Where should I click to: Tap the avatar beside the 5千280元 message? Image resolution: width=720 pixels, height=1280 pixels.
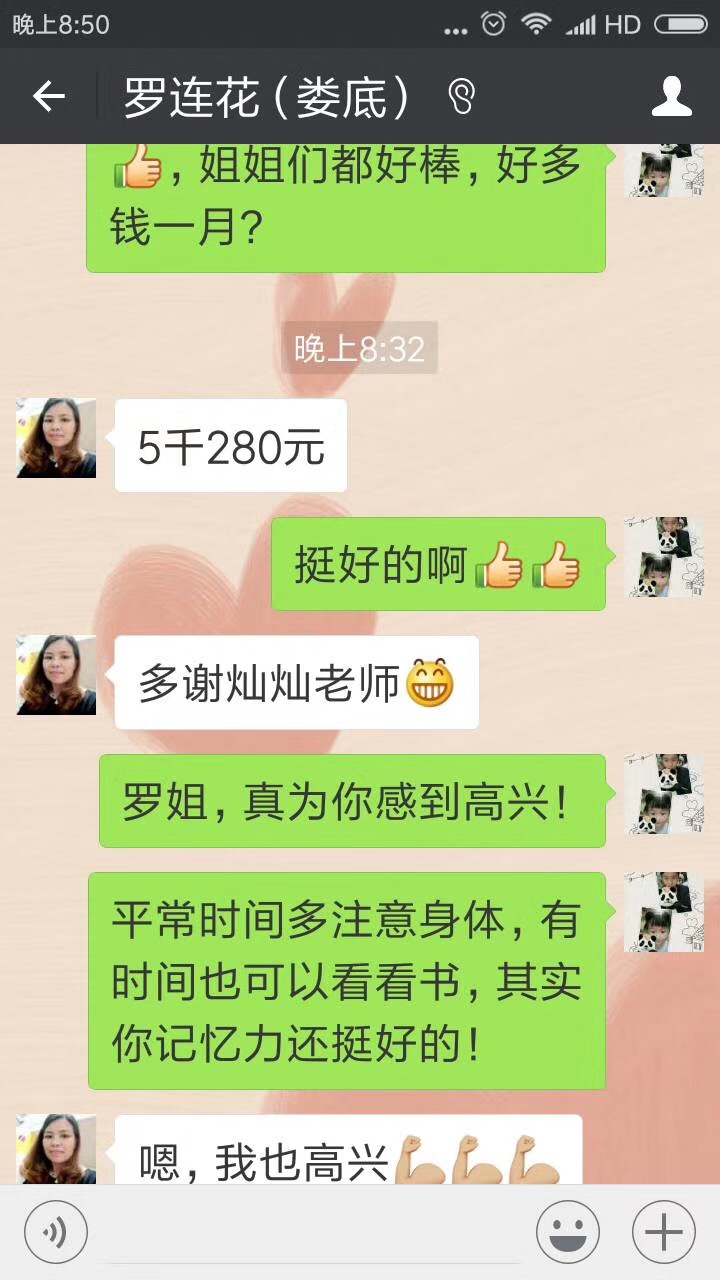click(56, 438)
